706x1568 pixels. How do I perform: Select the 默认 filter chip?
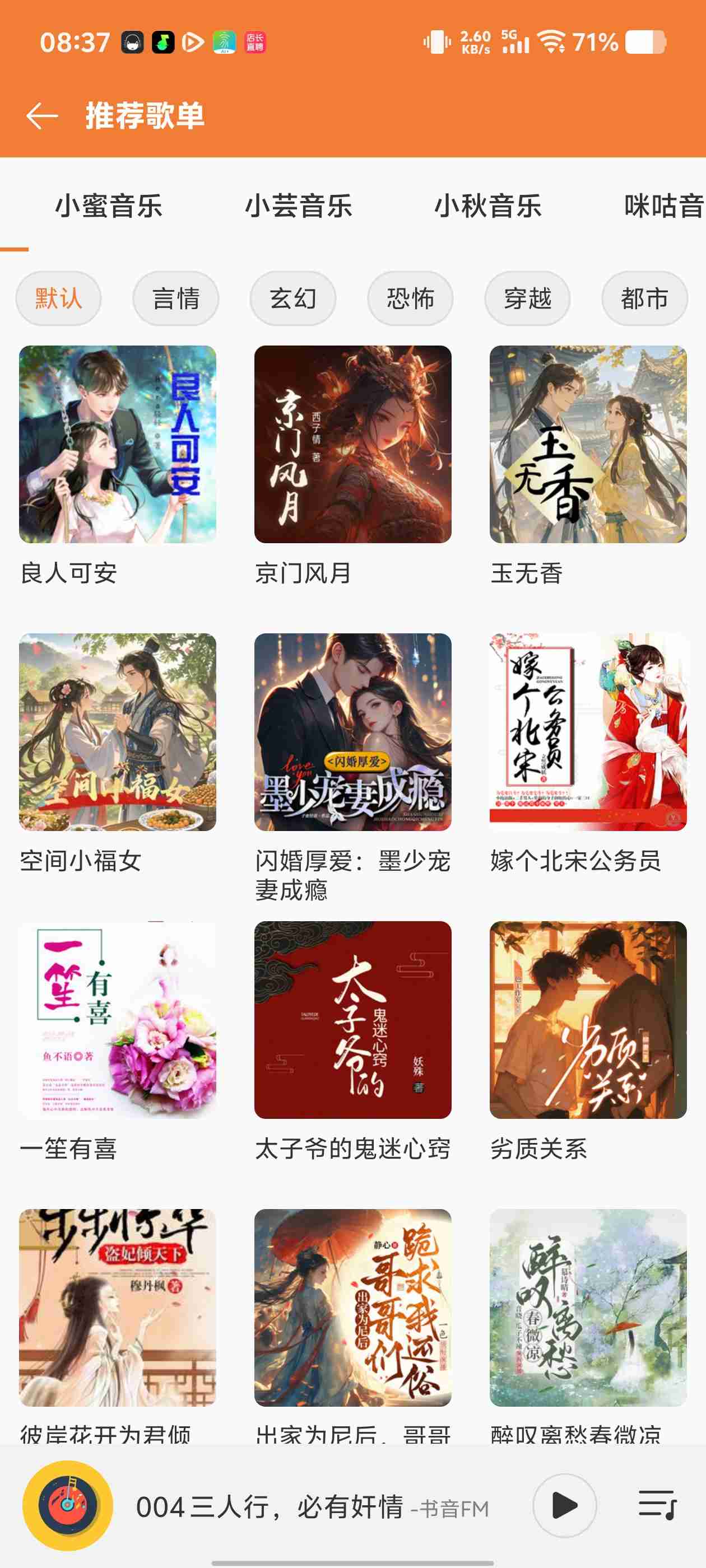point(58,298)
